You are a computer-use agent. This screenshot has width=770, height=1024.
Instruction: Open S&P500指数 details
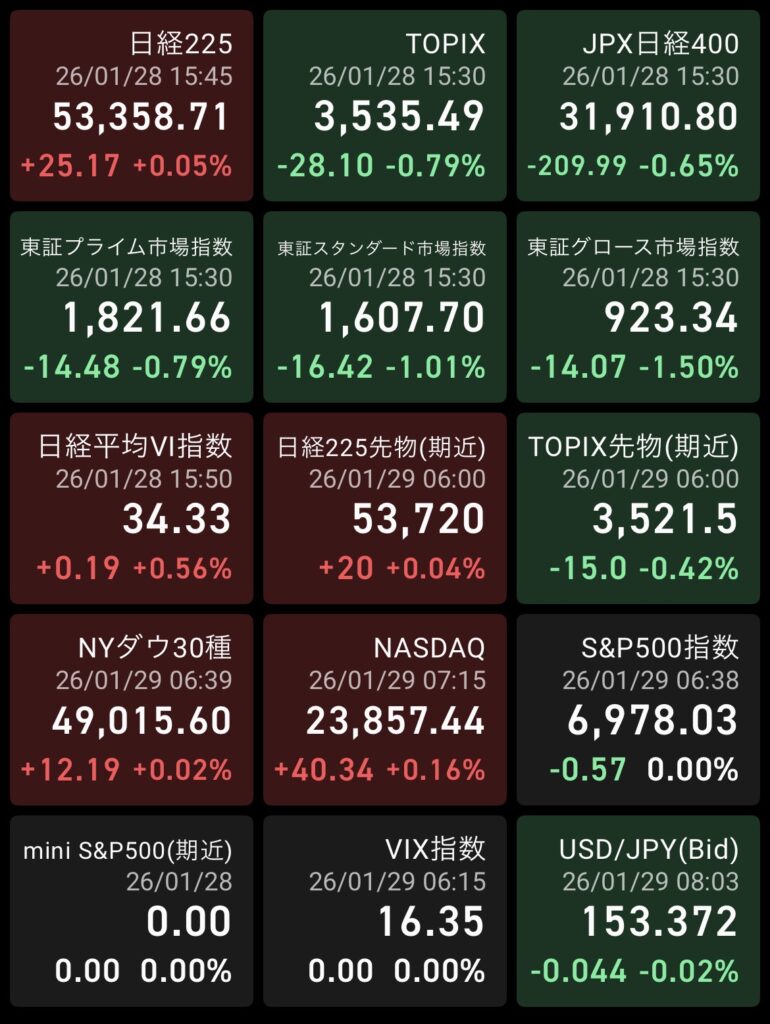point(638,709)
